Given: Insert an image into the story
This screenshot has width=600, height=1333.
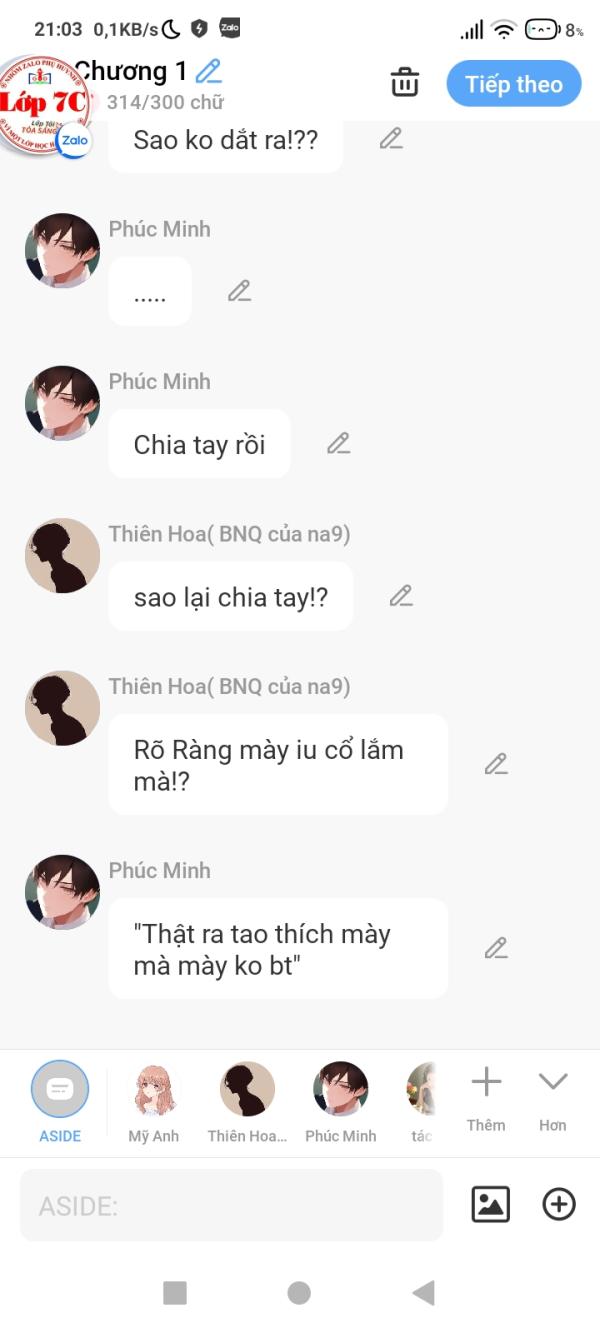Looking at the screenshot, I should tap(490, 1204).
